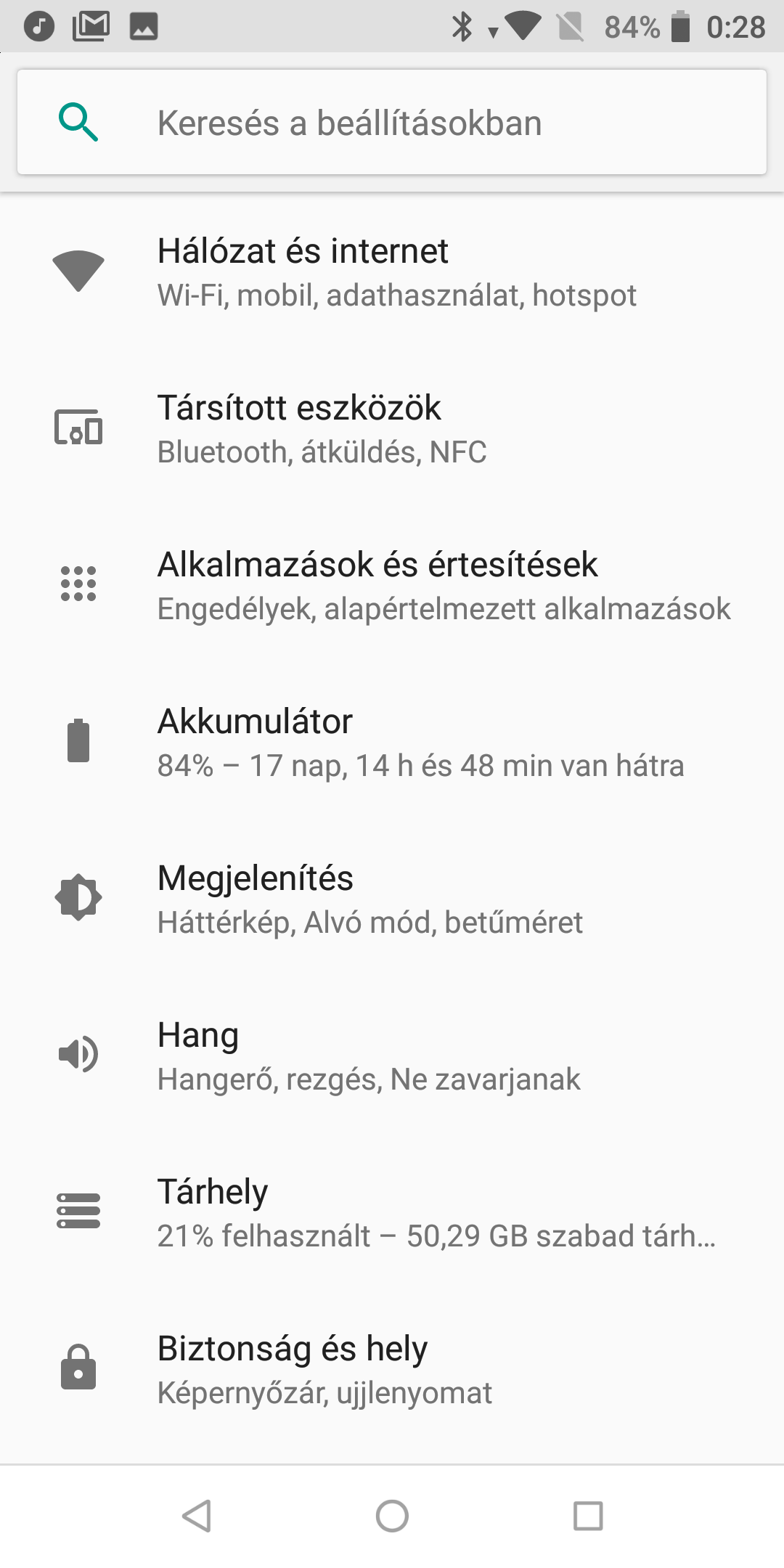View Tárhely storage details
784x1568 pixels.
coord(392,1213)
